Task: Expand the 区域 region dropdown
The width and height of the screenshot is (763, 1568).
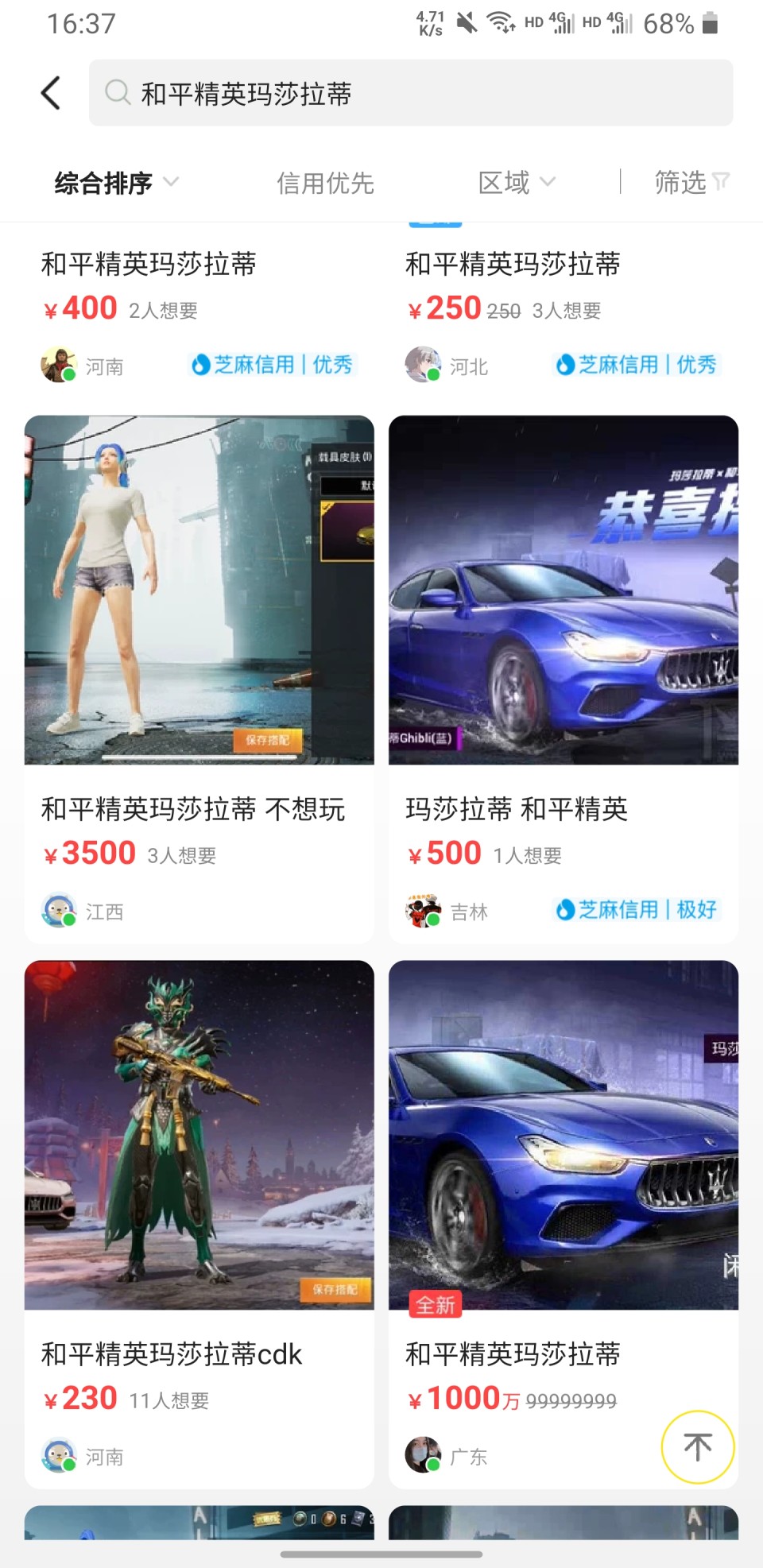Action: 517,182
